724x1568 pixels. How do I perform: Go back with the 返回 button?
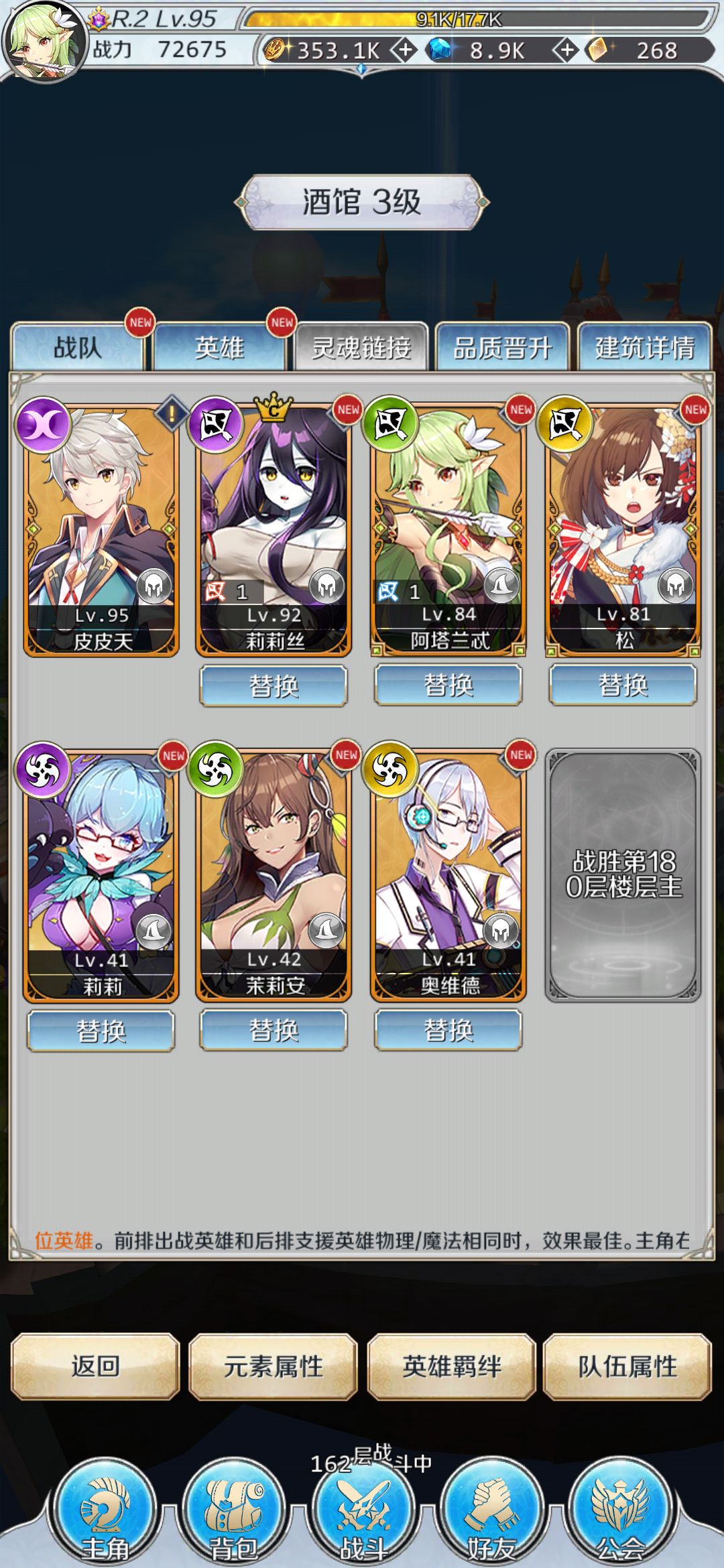pos(95,1366)
